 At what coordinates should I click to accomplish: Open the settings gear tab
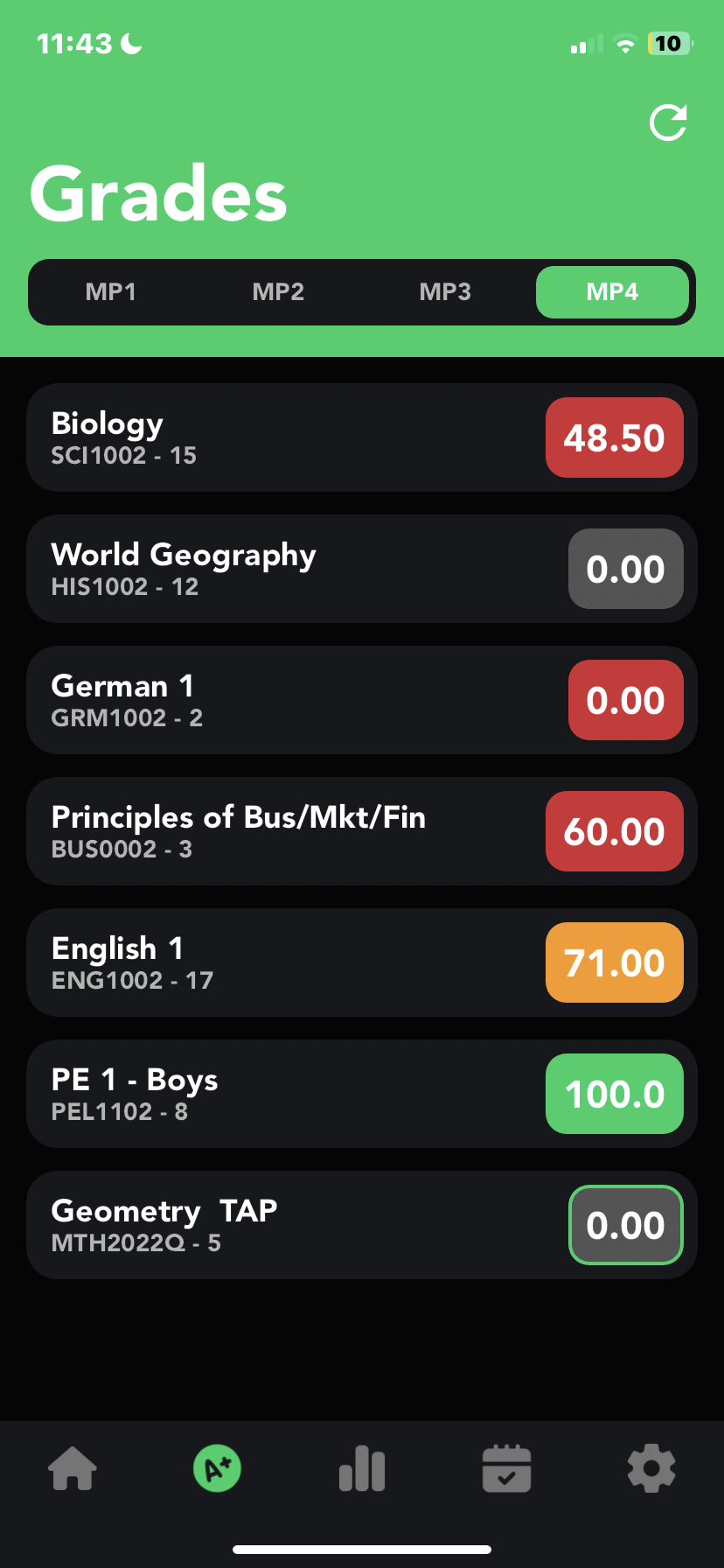point(651,1468)
